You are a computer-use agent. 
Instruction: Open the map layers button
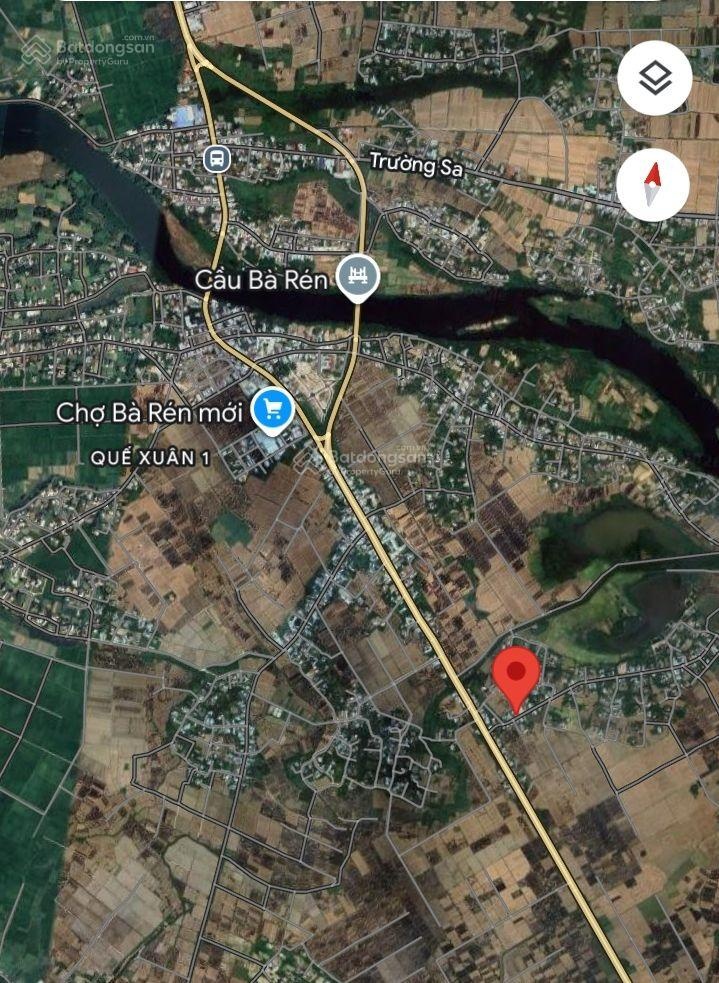pyautogui.click(x=655, y=78)
